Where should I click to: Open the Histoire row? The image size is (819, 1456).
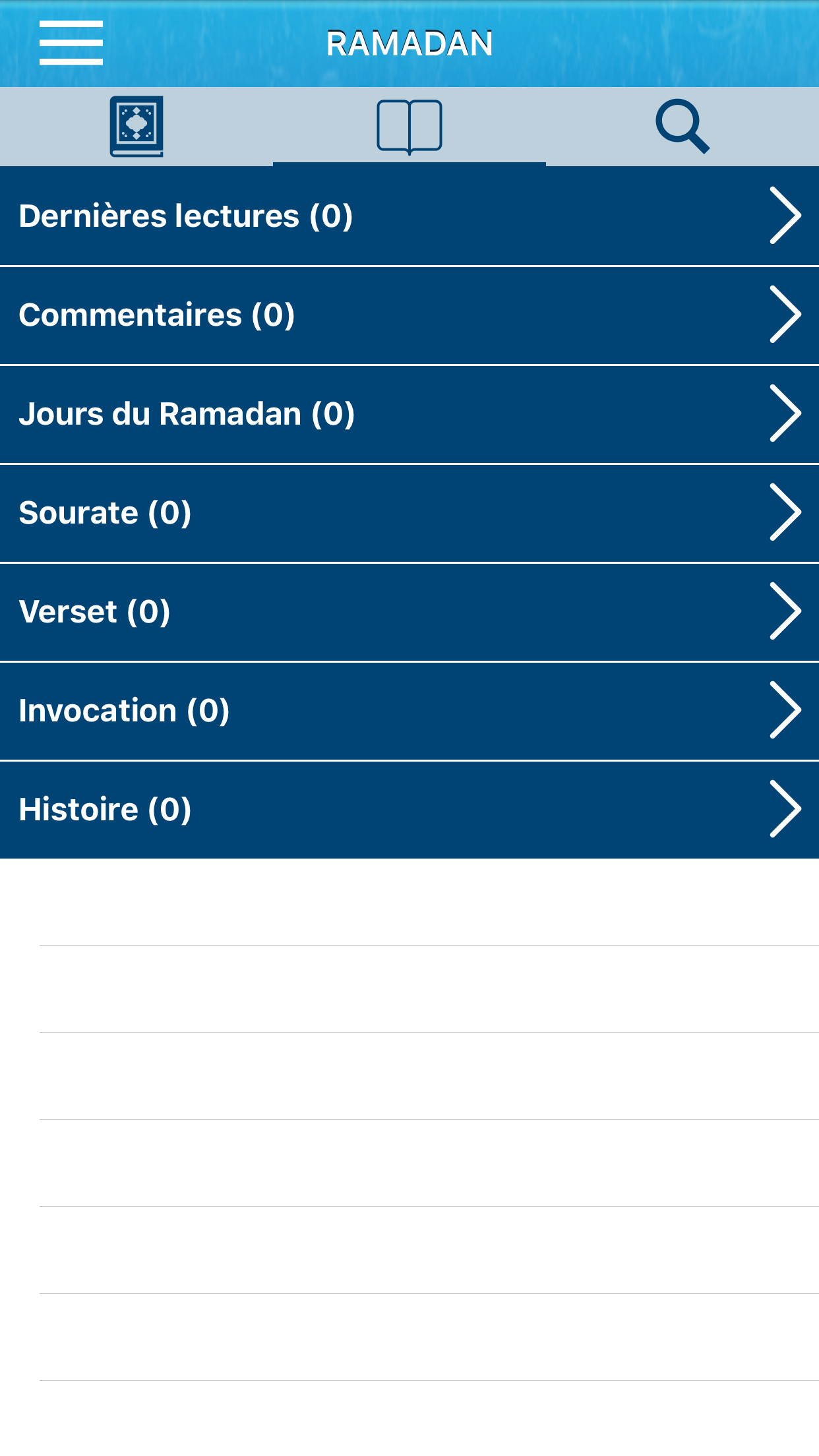pos(409,810)
